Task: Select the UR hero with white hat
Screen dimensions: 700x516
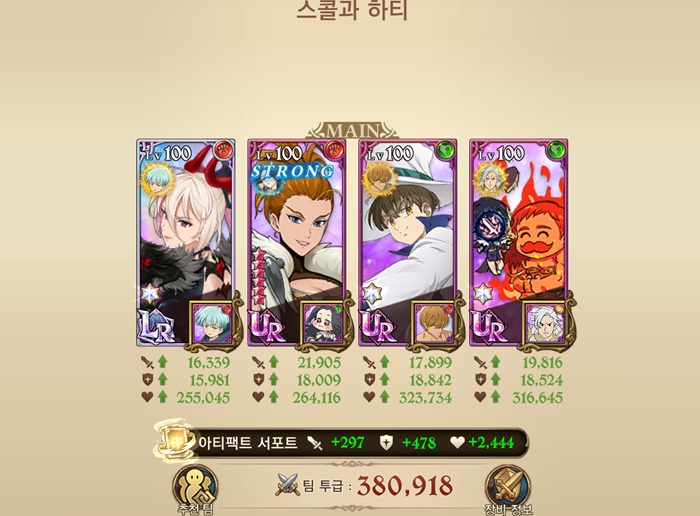Action: [x=407, y=230]
